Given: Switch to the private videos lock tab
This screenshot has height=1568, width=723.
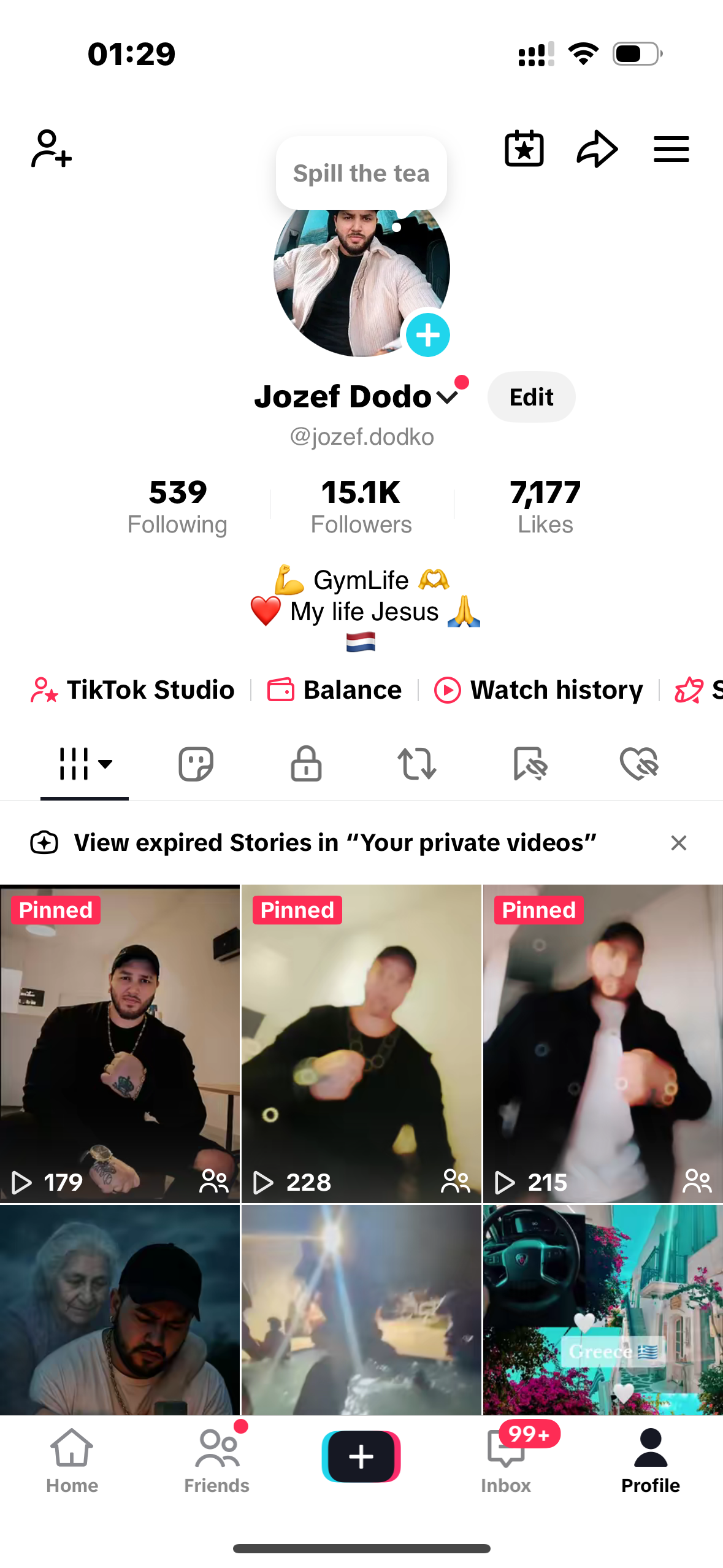Looking at the screenshot, I should (306, 764).
